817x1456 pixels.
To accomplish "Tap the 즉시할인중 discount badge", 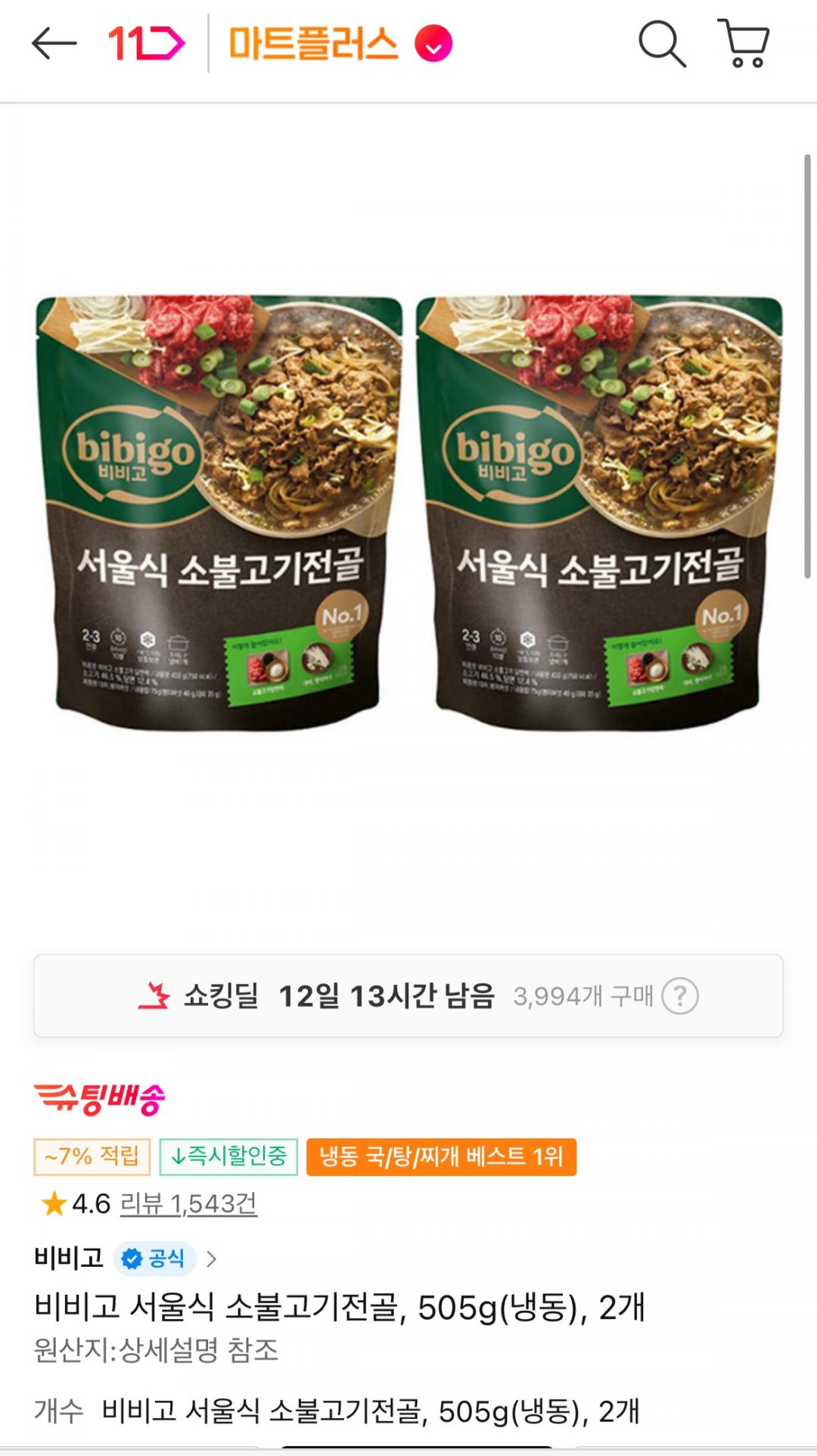I will point(228,1156).
